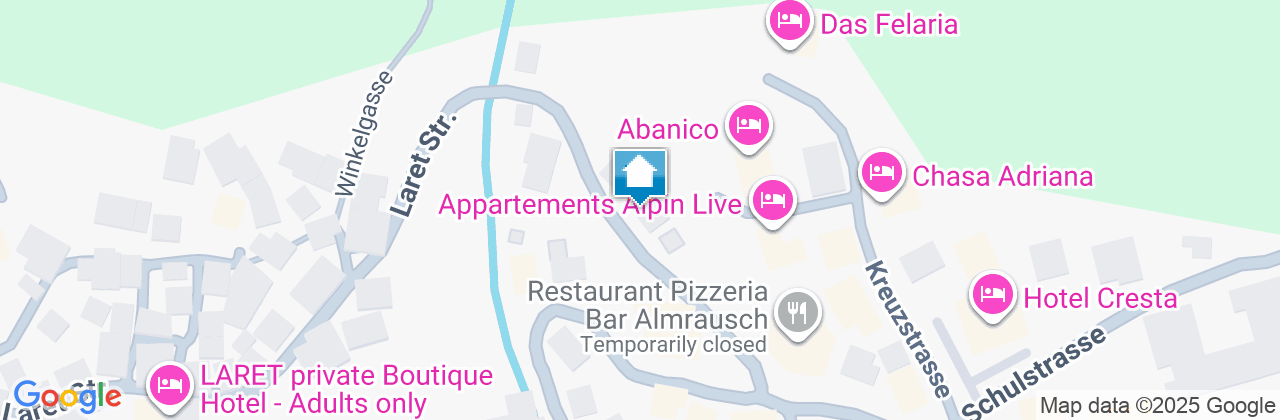Open Appartements Alpin Live marker

(772, 199)
